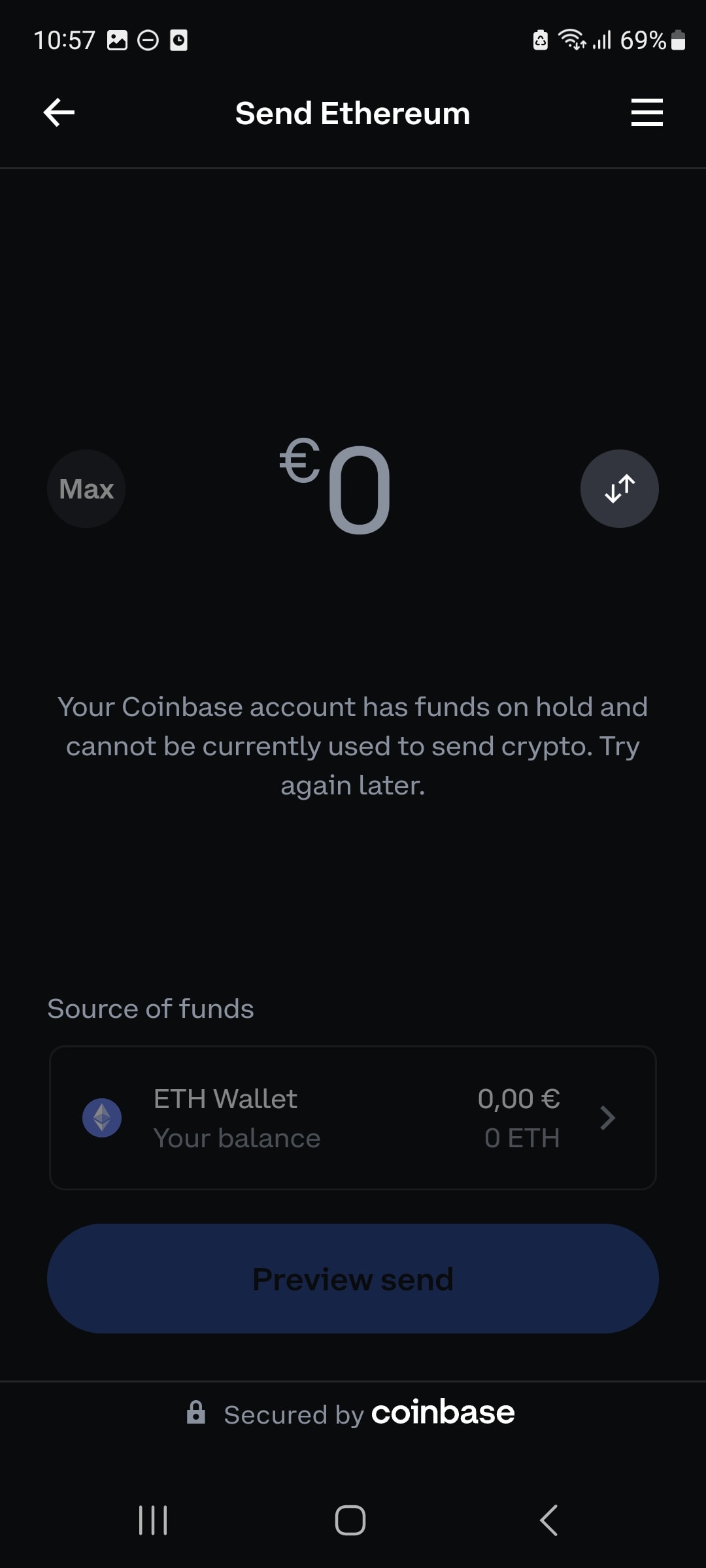Screen dimensions: 706x1568
Task: Tap the Max amount button
Action: [x=86, y=489]
